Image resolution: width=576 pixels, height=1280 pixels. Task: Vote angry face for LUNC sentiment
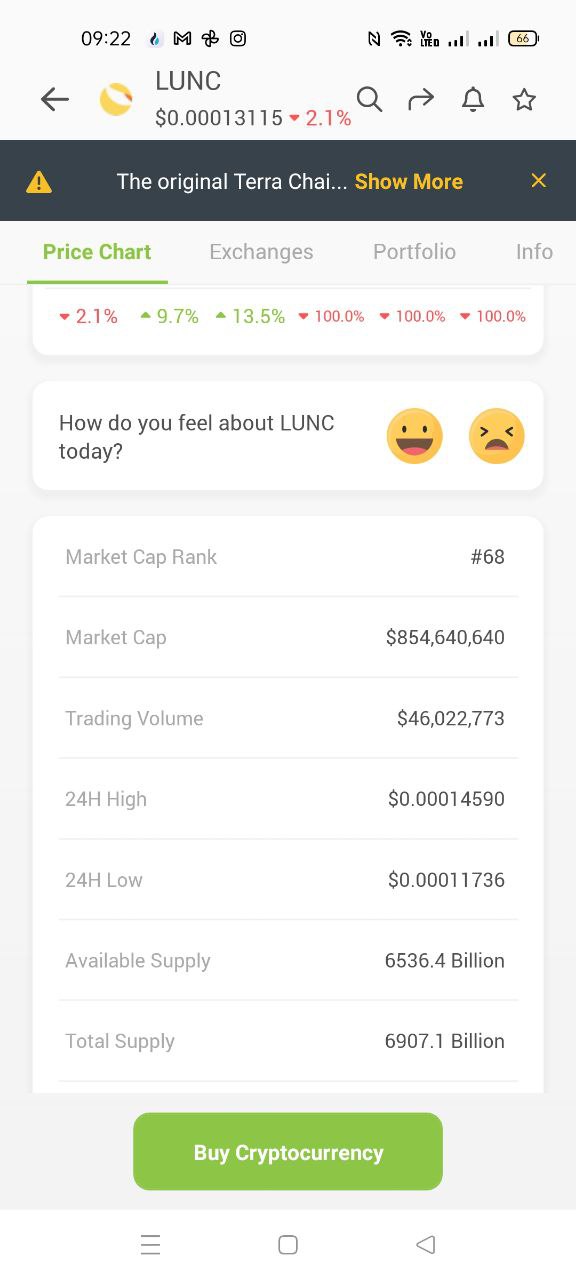(x=497, y=436)
